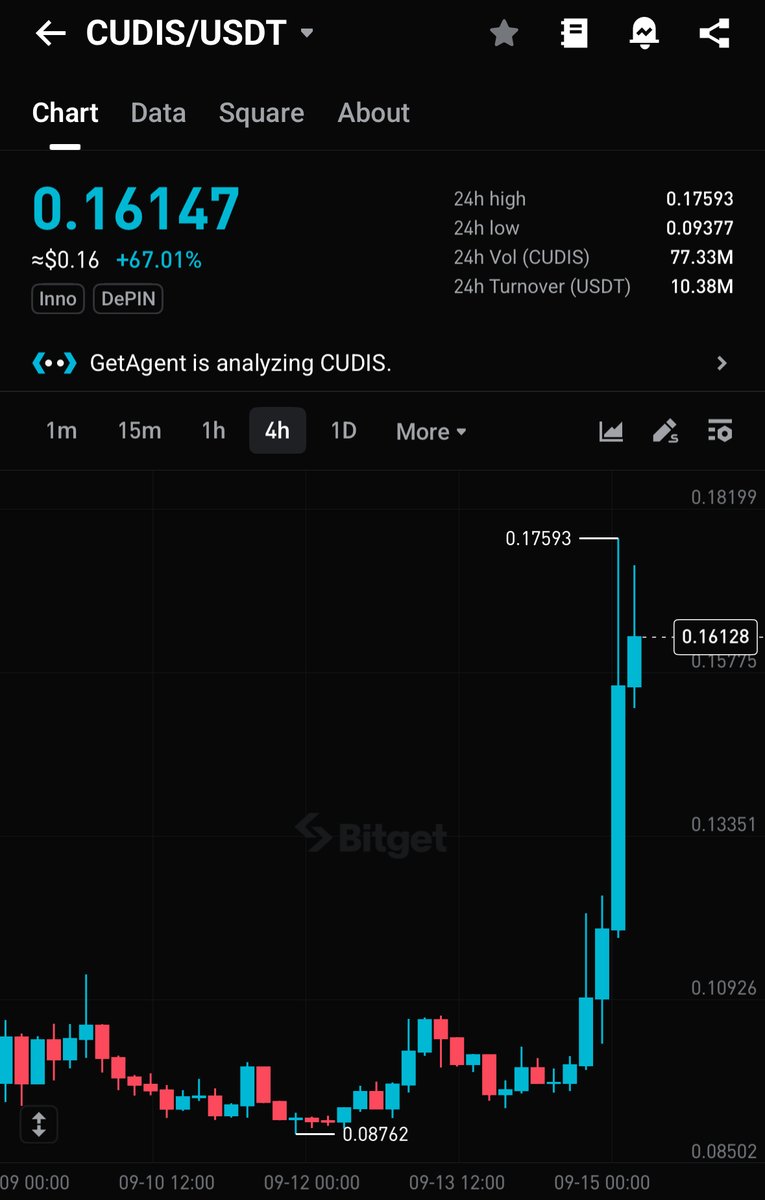Select the 15m chart interval
765x1200 pixels.
pos(139,431)
